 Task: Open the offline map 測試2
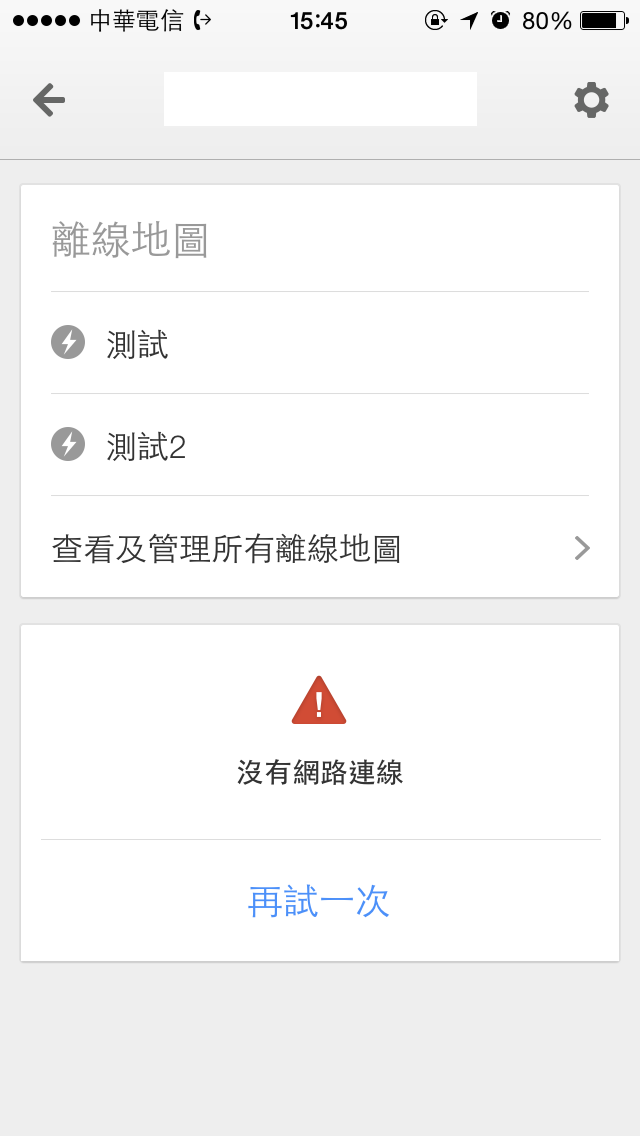pyautogui.click(x=147, y=446)
